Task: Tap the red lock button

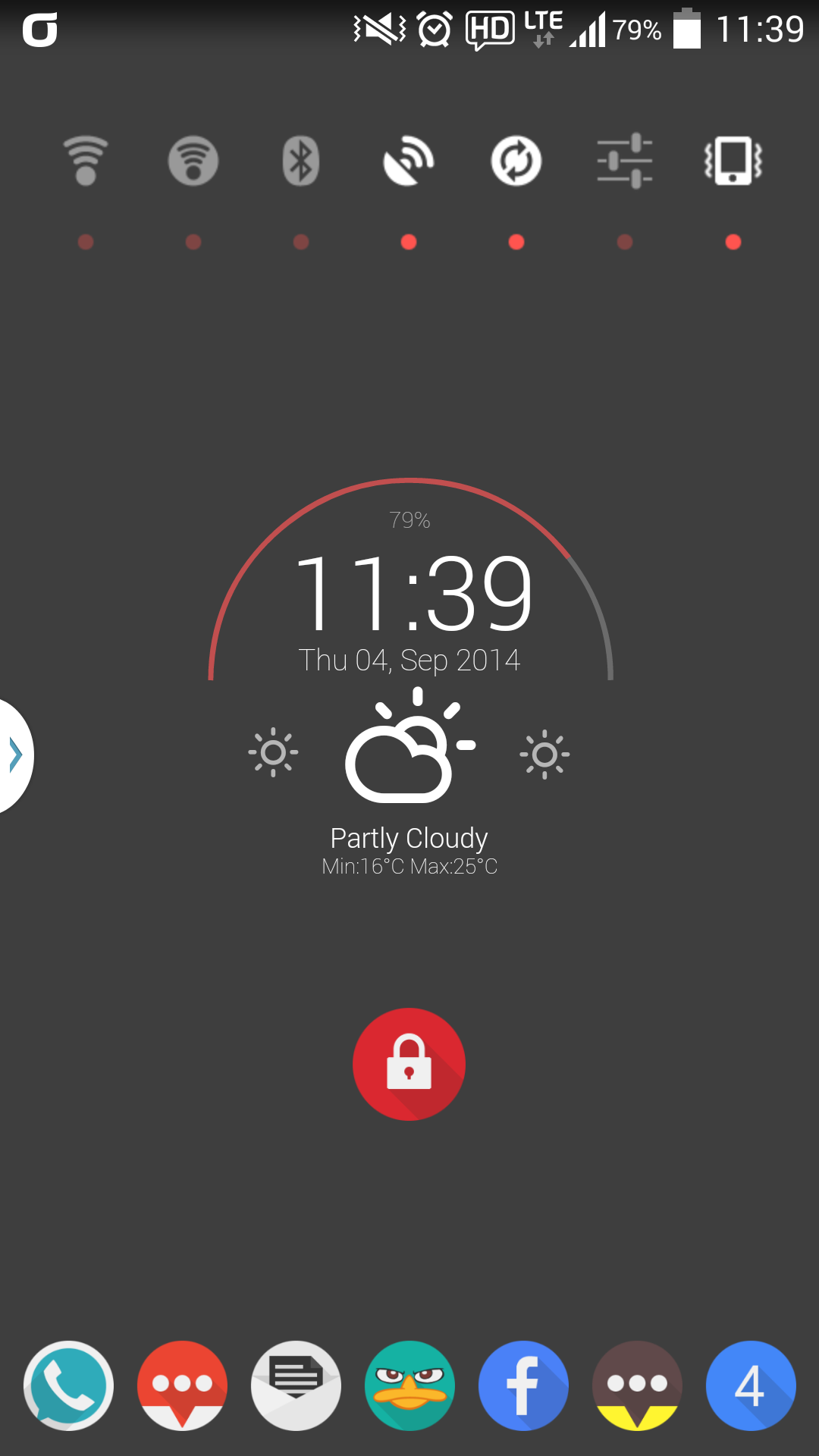Action: tap(409, 1064)
